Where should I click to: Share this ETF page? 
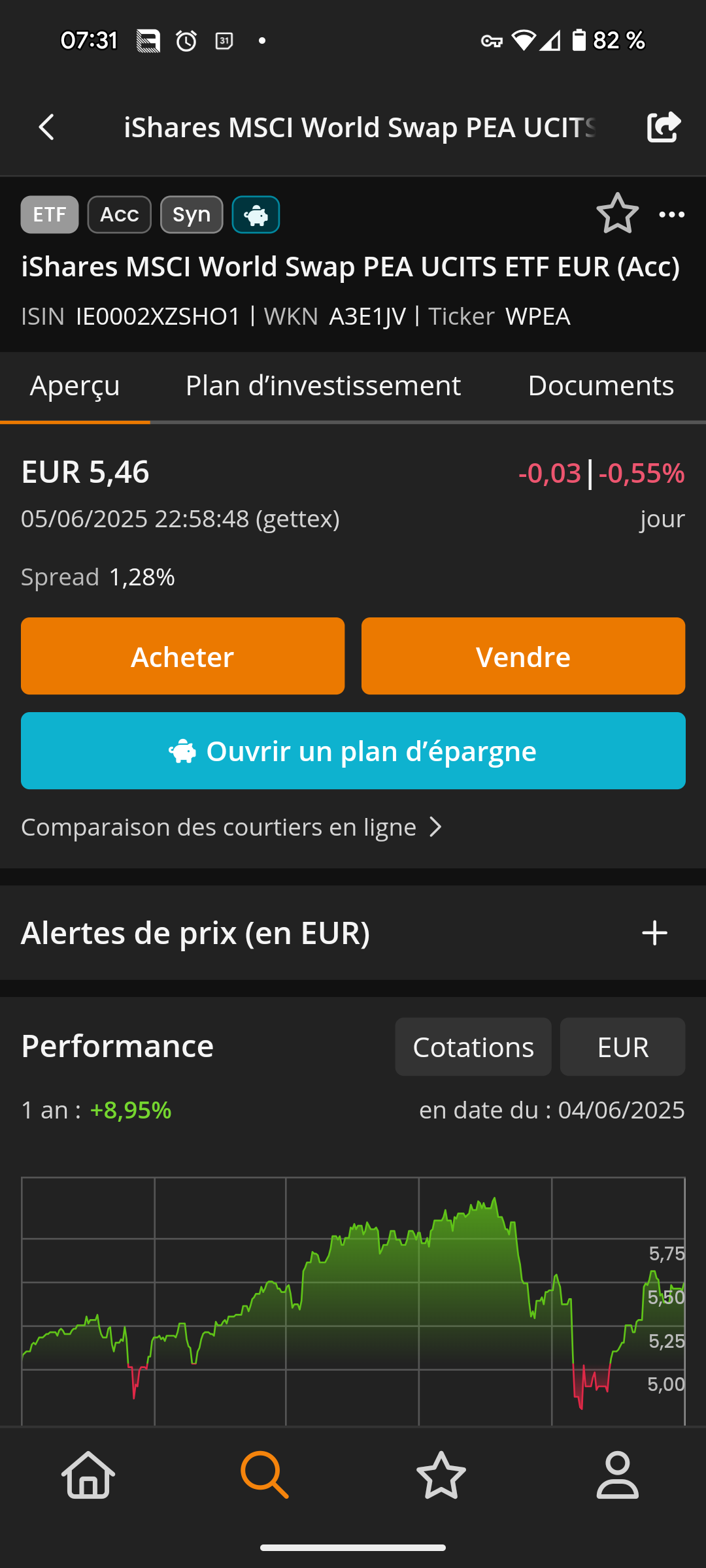(664, 127)
